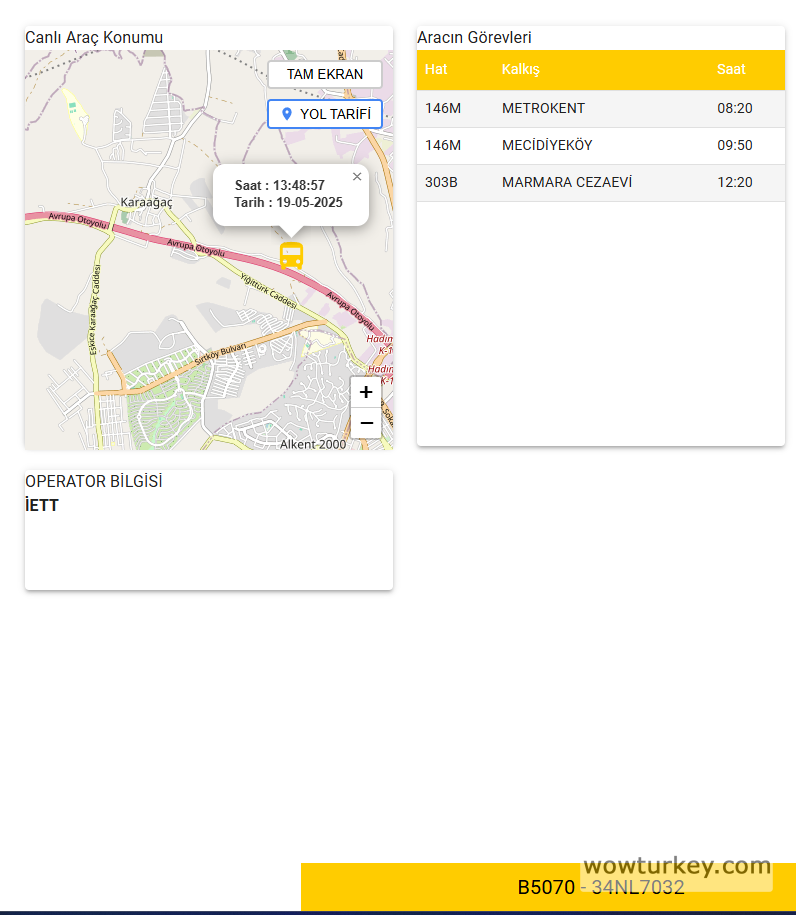Image resolution: width=796 pixels, height=915 pixels.
Task: Tap the yellow bus marker on map
Action: point(291,255)
